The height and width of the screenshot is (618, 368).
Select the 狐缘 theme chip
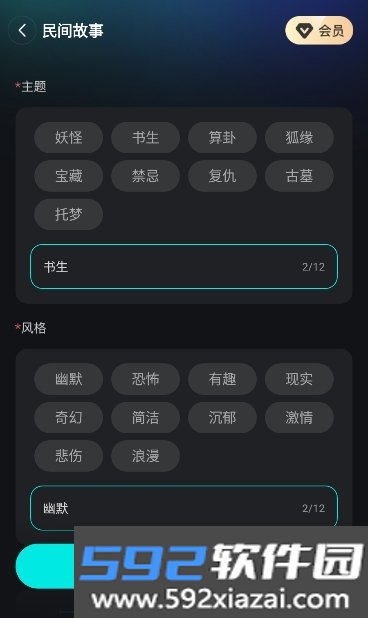pos(299,138)
